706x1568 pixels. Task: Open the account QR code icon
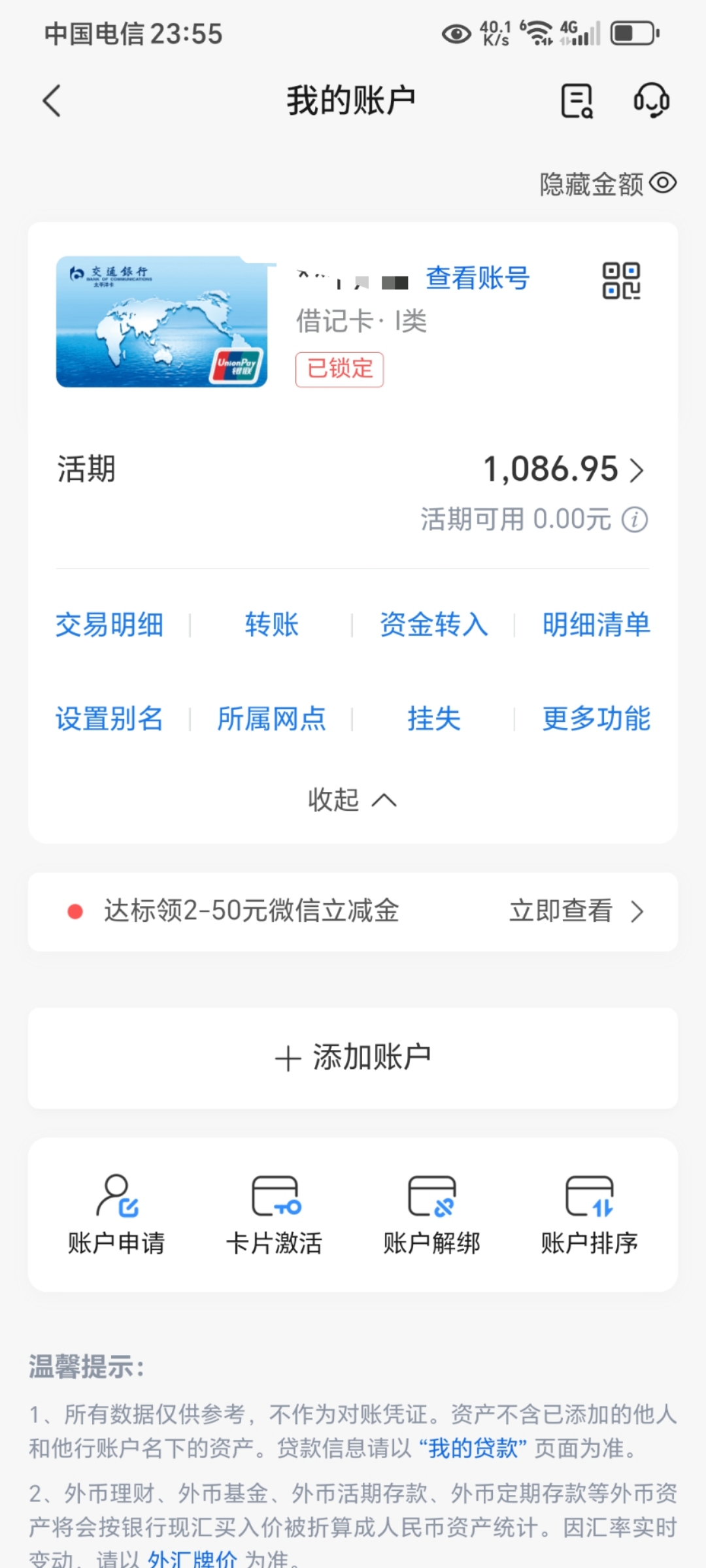[621, 281]
